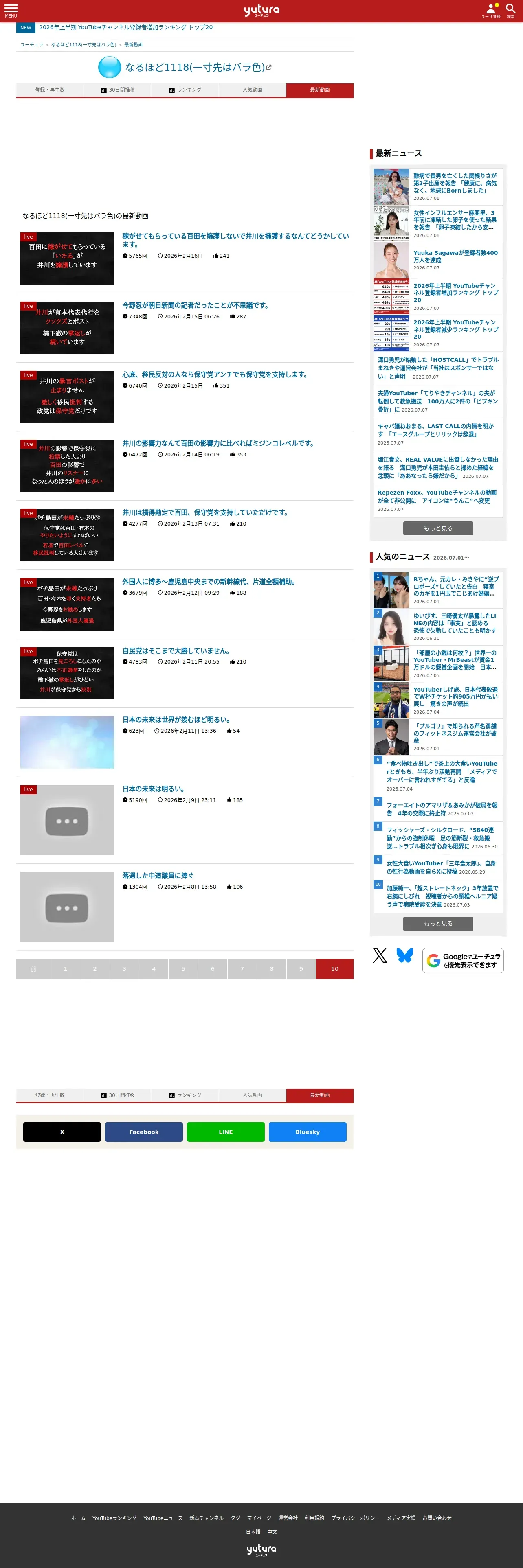Open the Bluesky butterfly icon in sidebar
Screen dimensions: 523x1568
tap(404, 956)
